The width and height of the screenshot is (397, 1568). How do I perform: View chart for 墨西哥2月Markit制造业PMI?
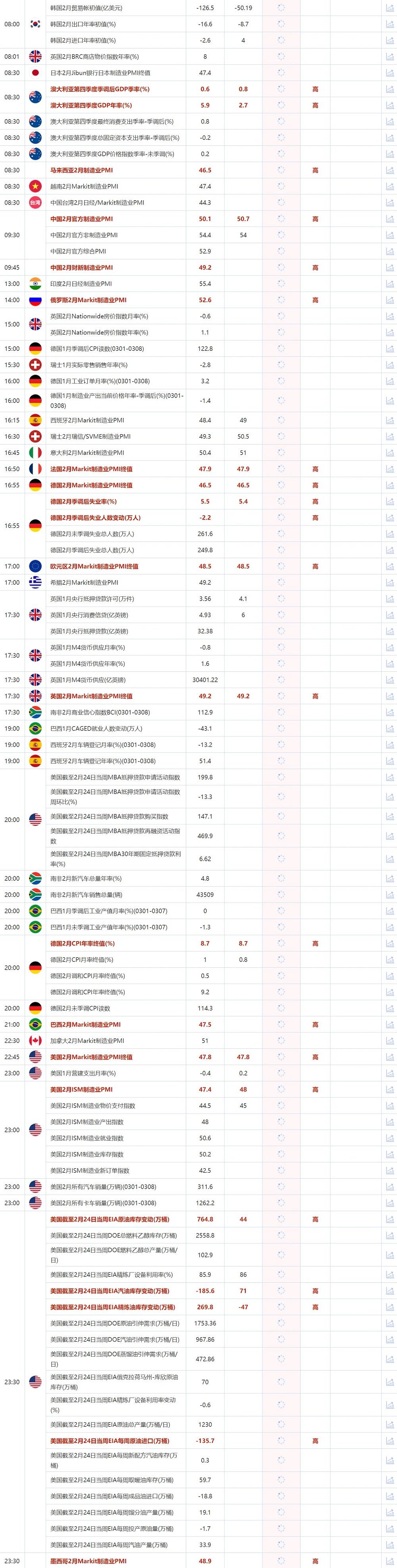389,1561
